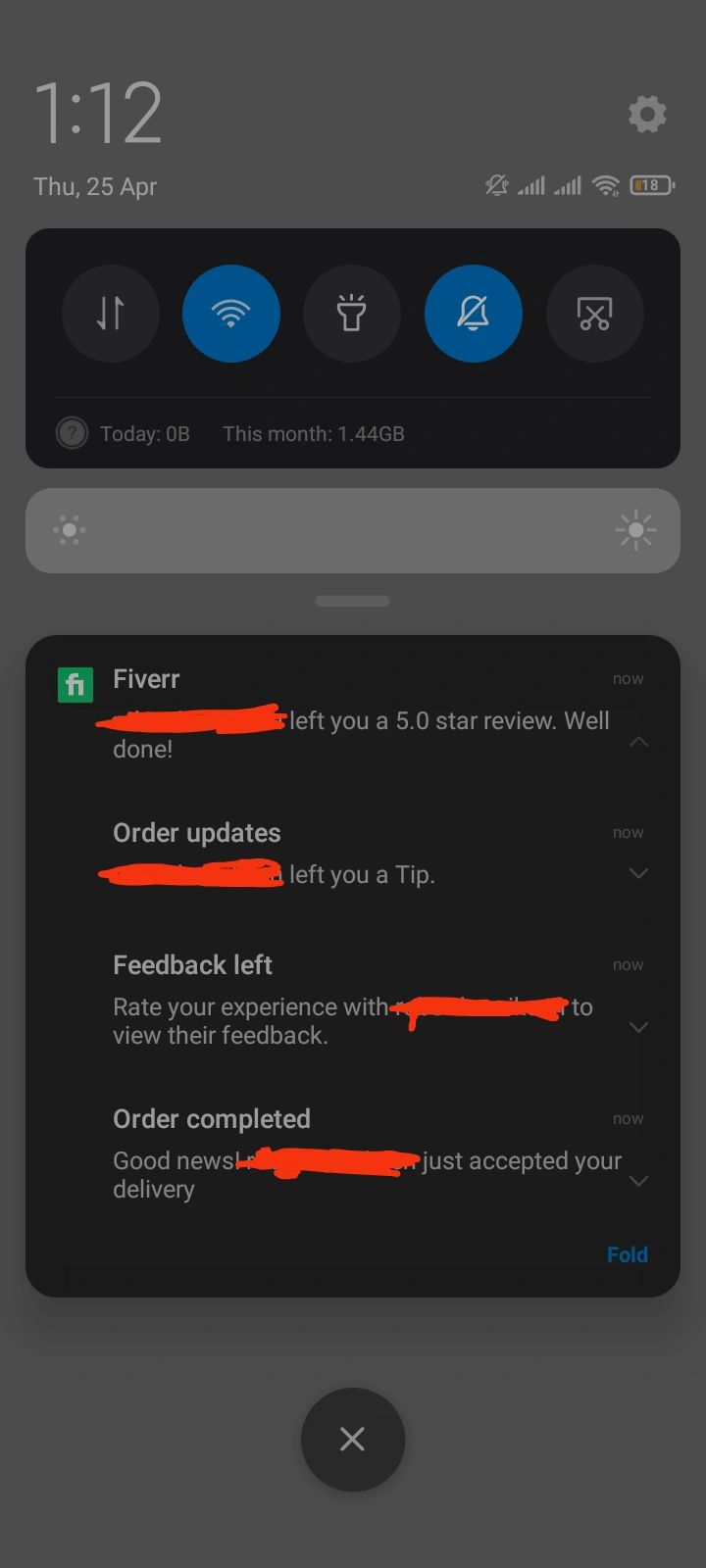The height and width of the screenshot is (1568, 706).
Task: Open the settings gear icon
Action: (647, 115)
